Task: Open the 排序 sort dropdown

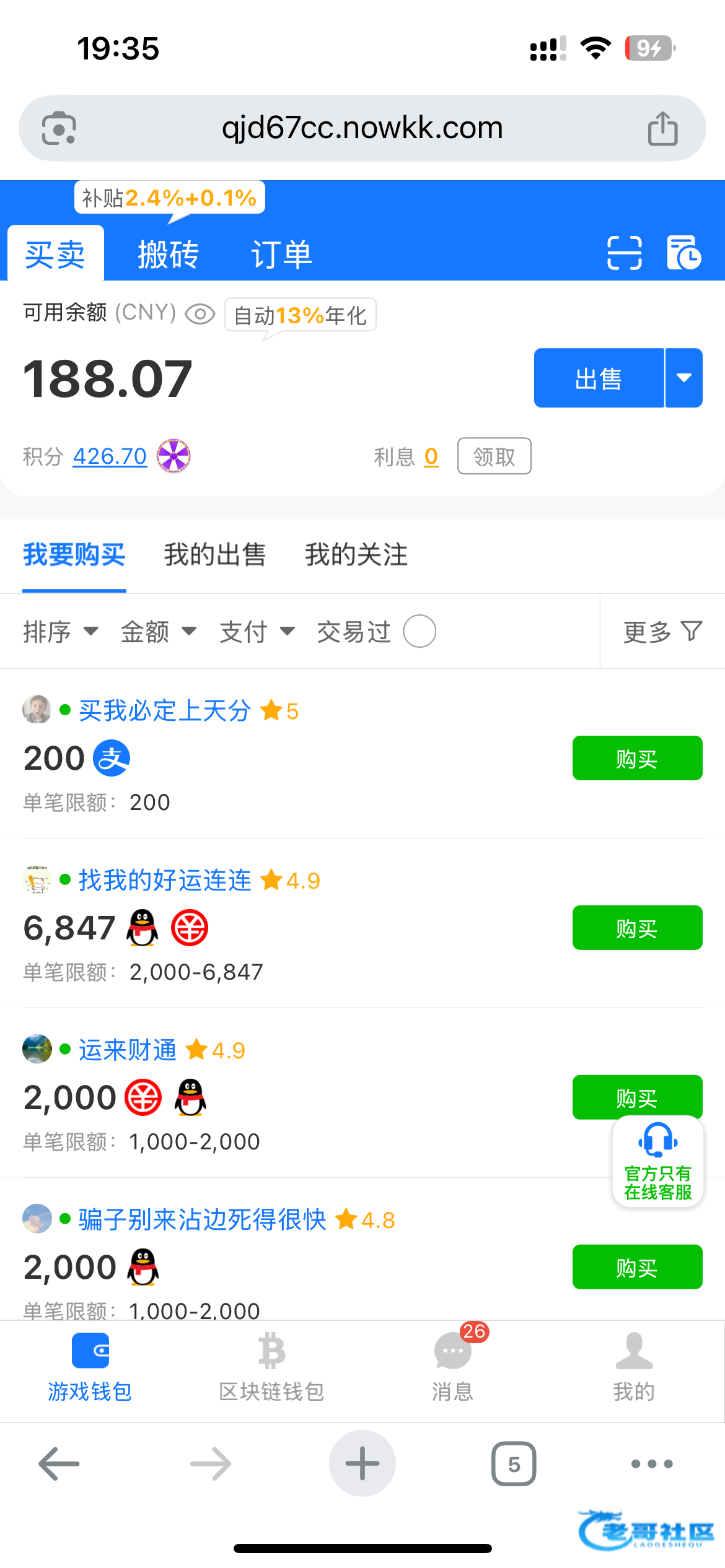Action: 61,632
